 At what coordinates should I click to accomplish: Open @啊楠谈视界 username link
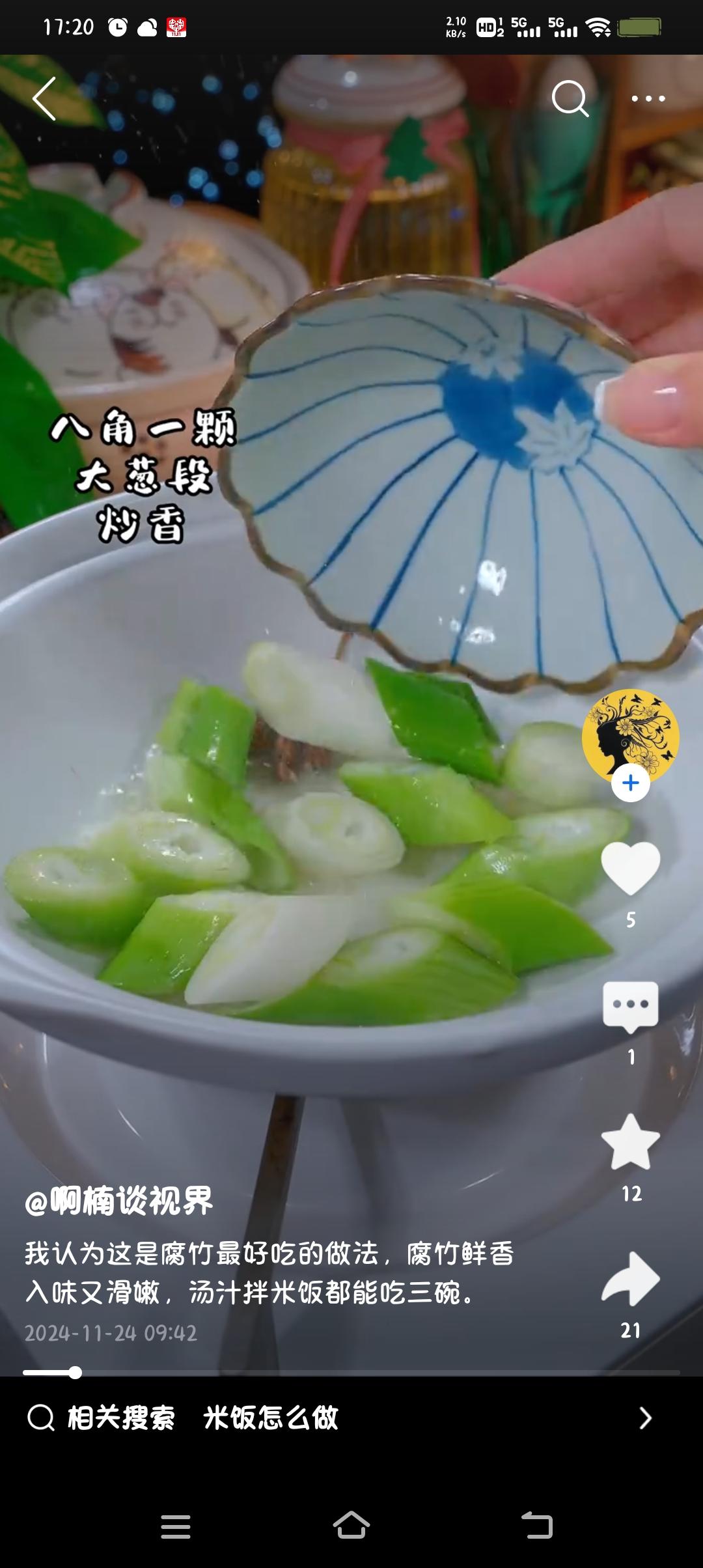click(x=119, y=1201)
